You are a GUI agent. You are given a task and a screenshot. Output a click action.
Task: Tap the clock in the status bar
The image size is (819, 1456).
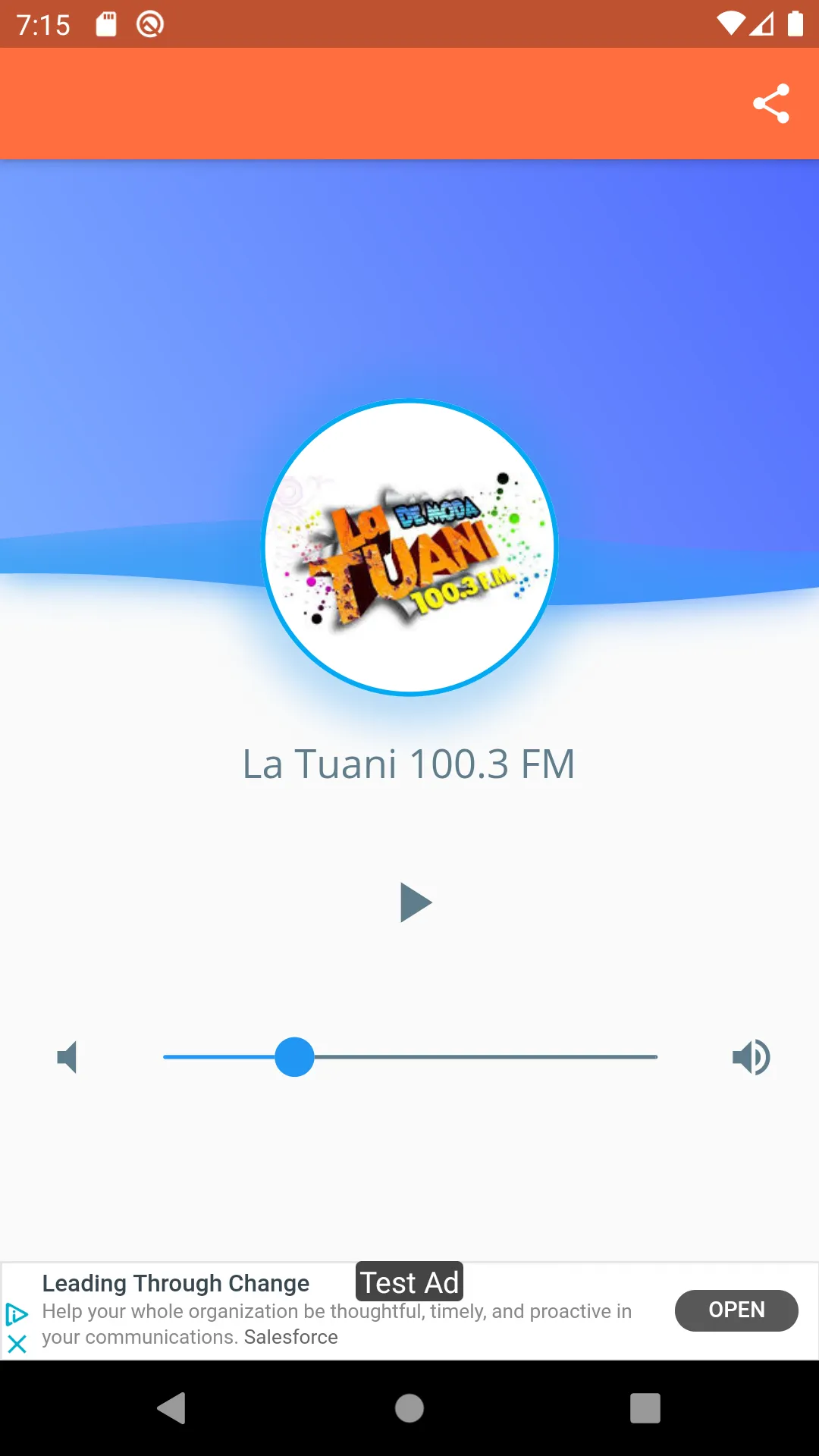click(43, 23)
